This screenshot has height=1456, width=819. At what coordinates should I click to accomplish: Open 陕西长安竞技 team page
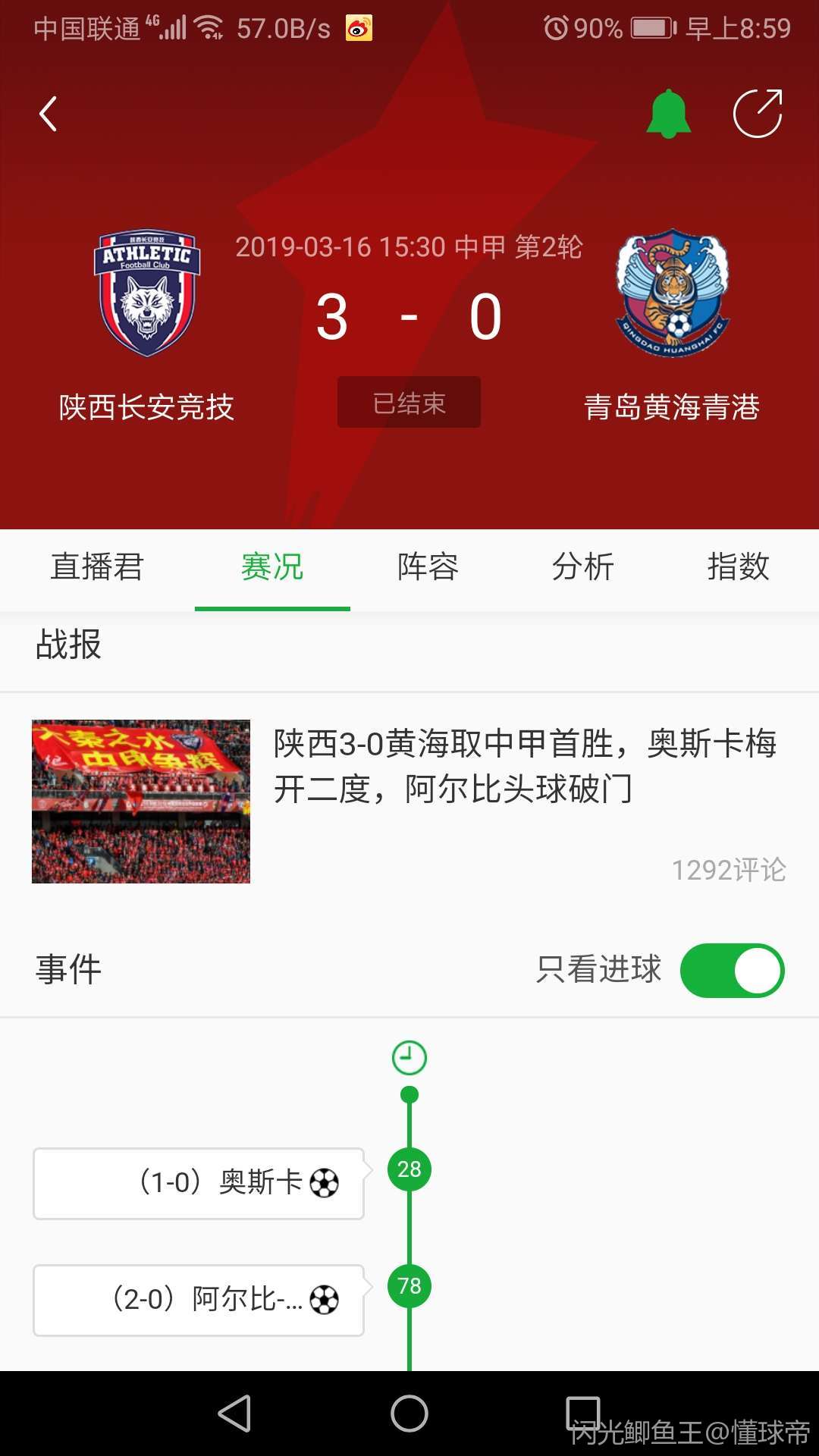[x=146, y=294]
